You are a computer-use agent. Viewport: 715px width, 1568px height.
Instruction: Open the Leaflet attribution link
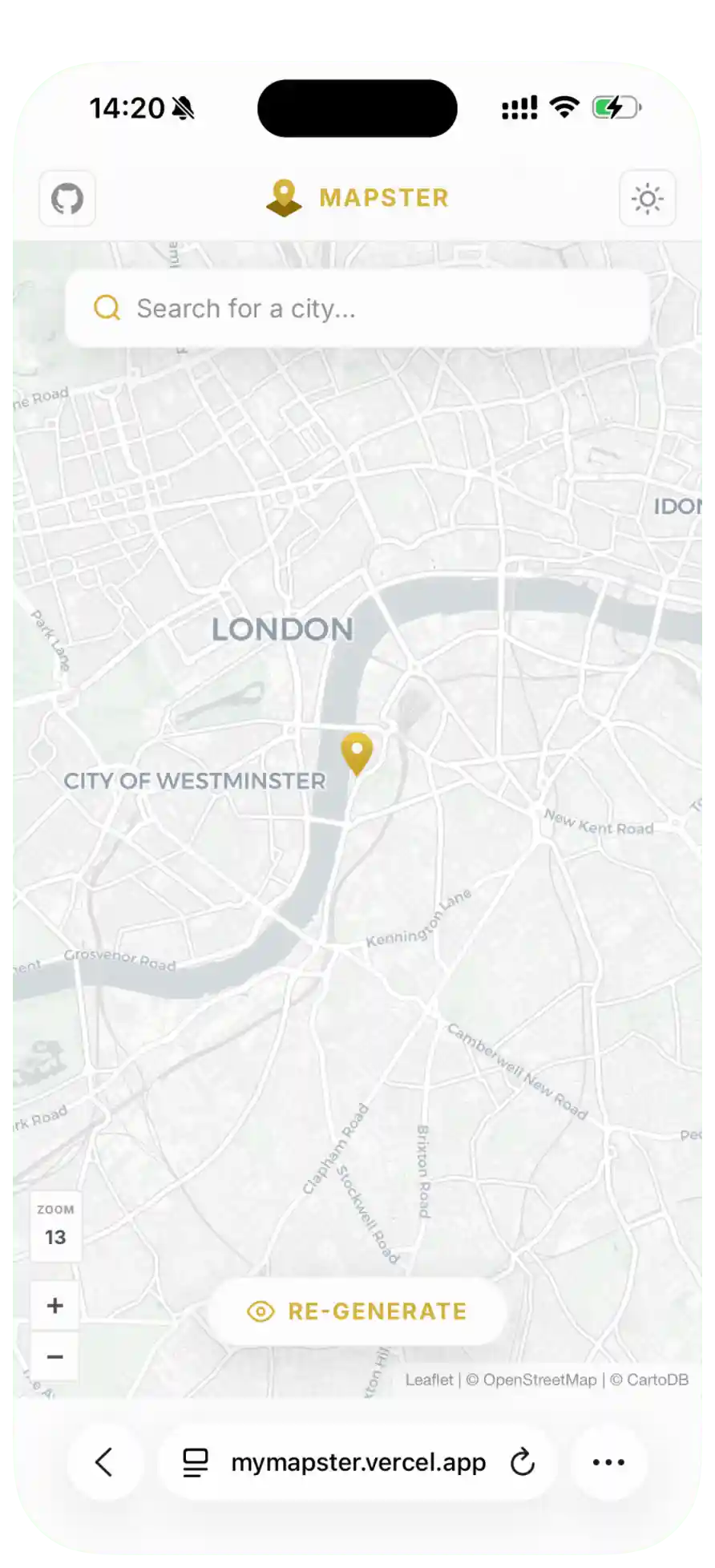coord(429,1380)
